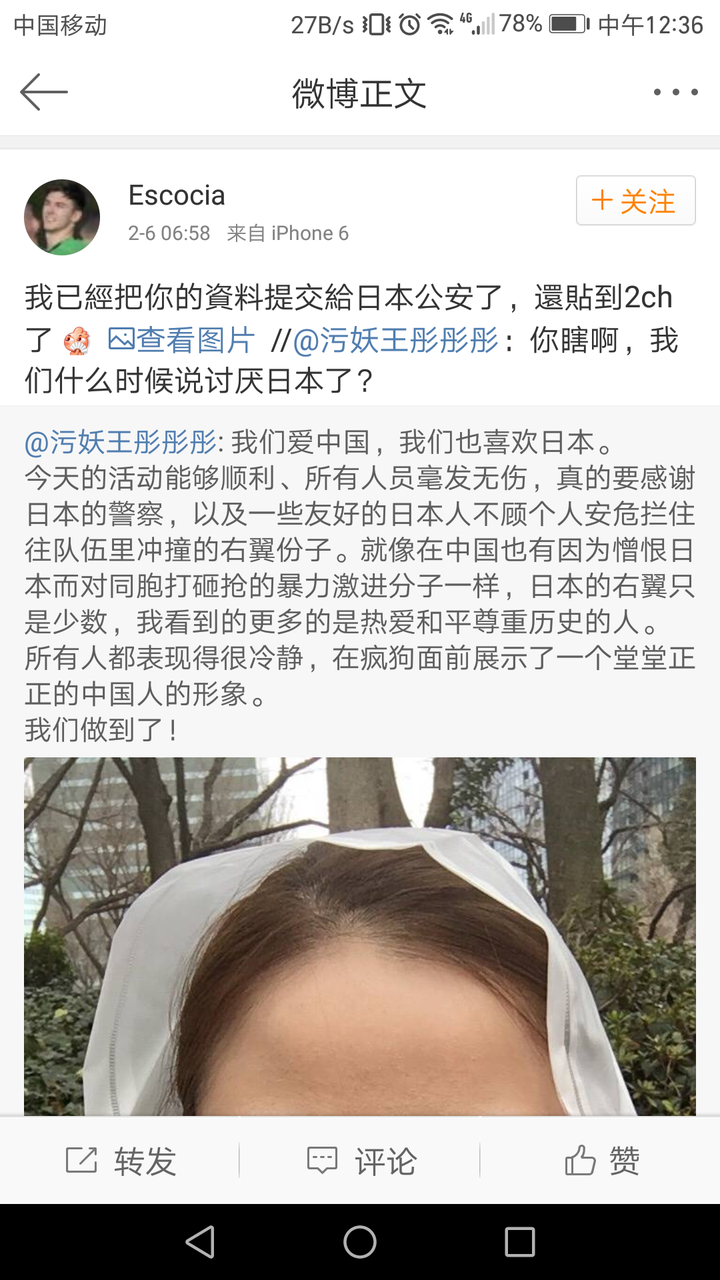Follow Escocia with the 关注 button

click(x=634, y=201)
